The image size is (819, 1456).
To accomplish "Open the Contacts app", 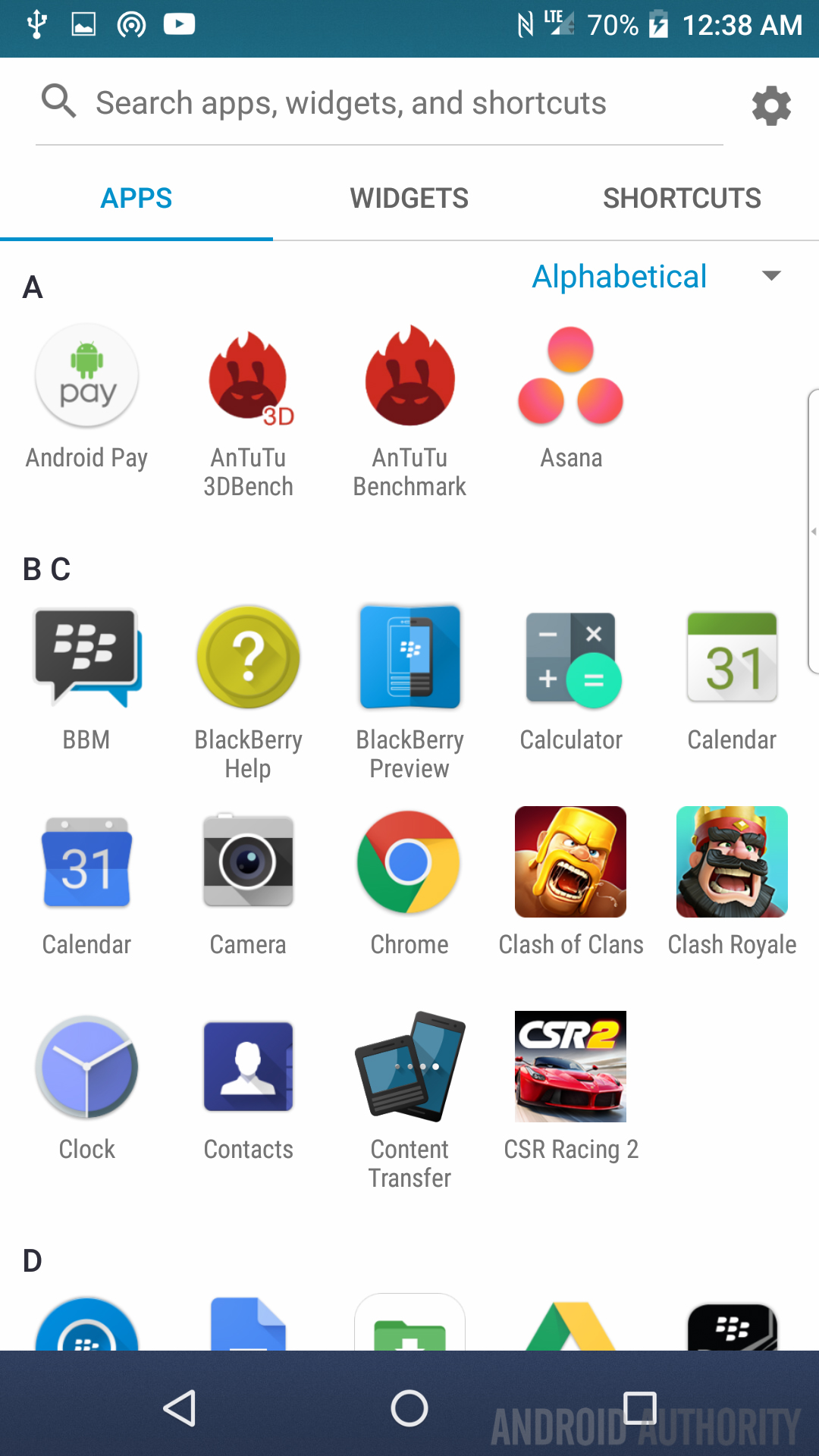I will point(248,1067).
